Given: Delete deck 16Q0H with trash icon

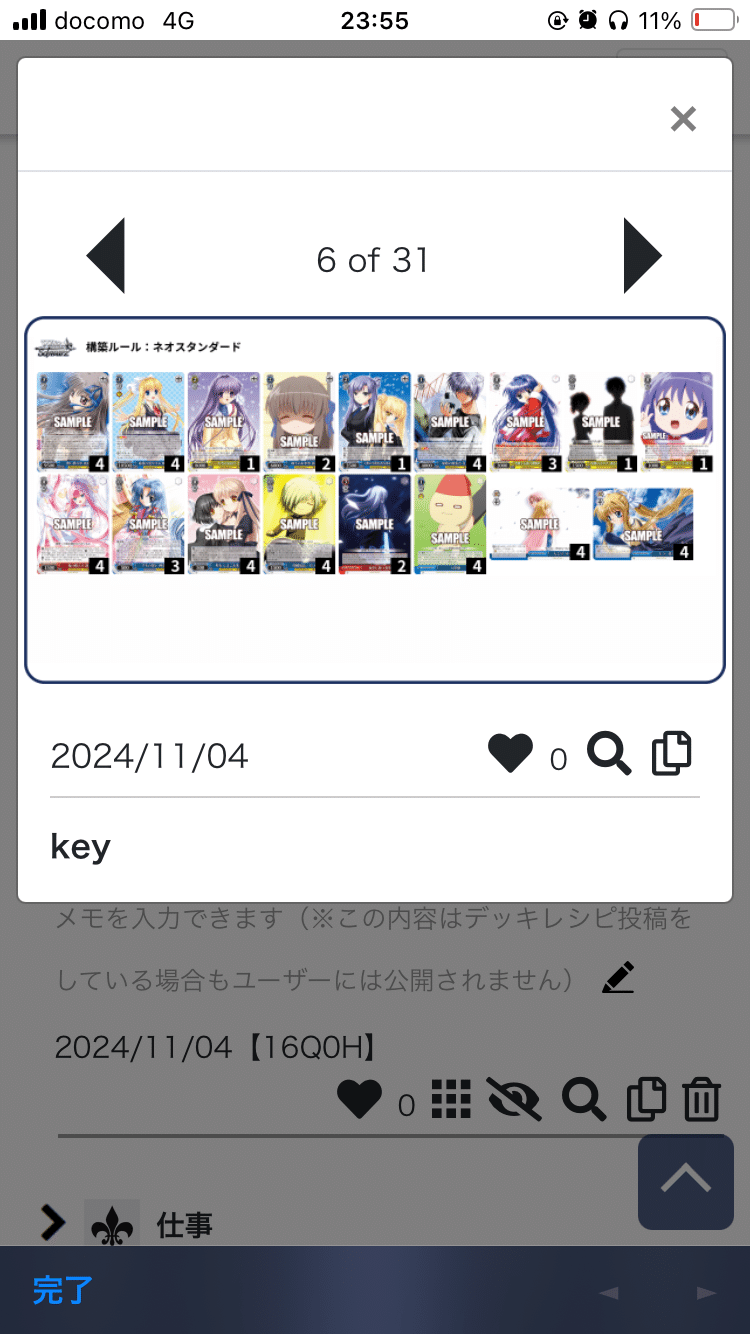Looking at the screenshot, I should 701,1099.
